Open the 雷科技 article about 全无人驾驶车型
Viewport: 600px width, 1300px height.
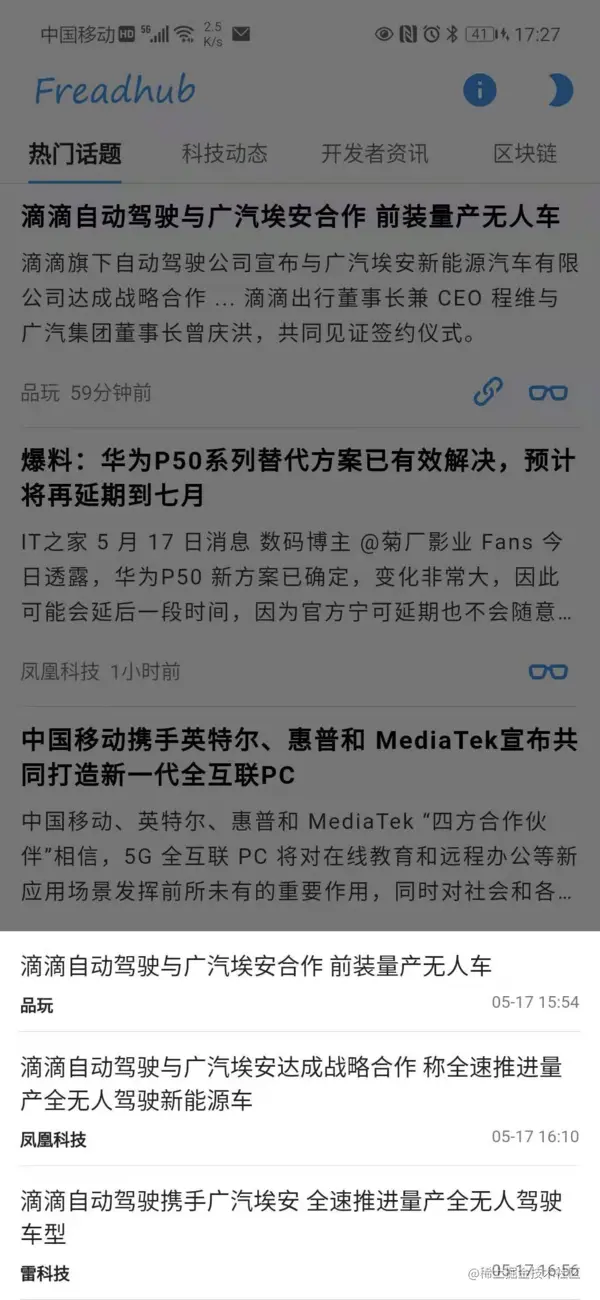[298, 1232]
